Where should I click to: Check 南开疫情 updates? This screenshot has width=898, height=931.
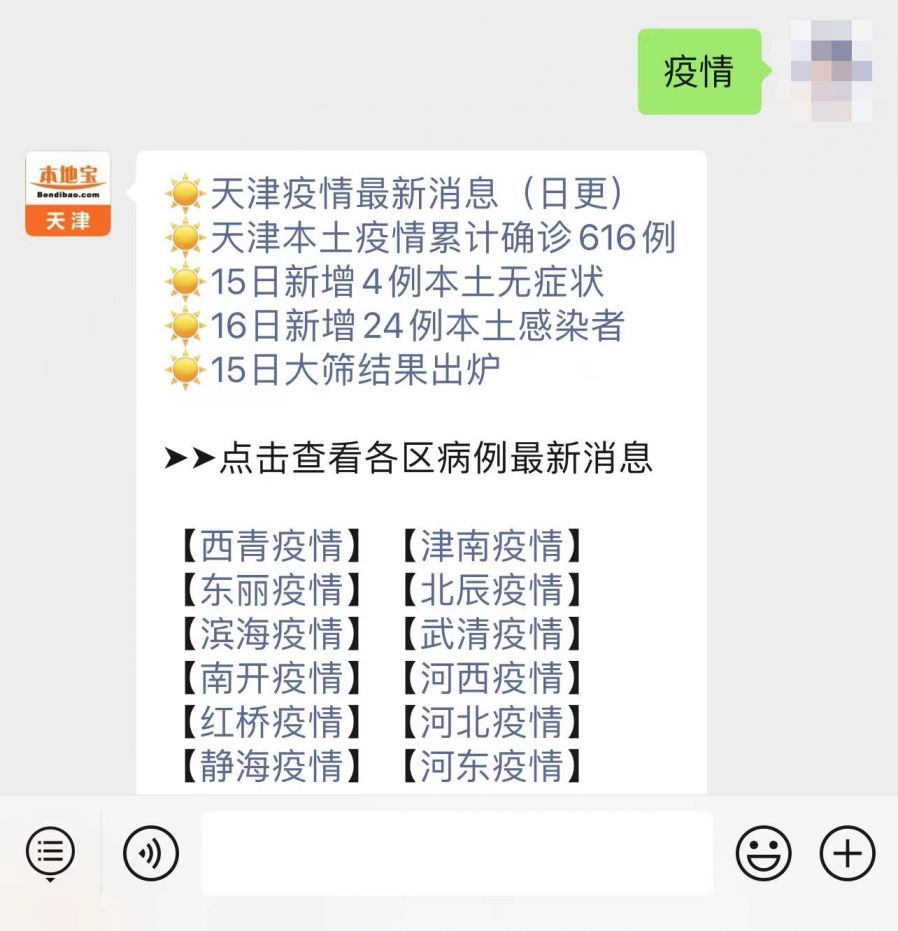271,678
